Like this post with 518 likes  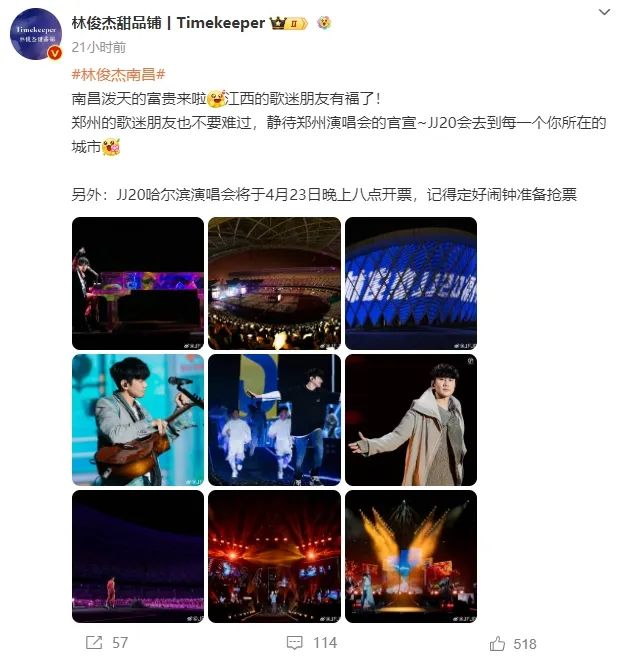[x=512, y=643]
